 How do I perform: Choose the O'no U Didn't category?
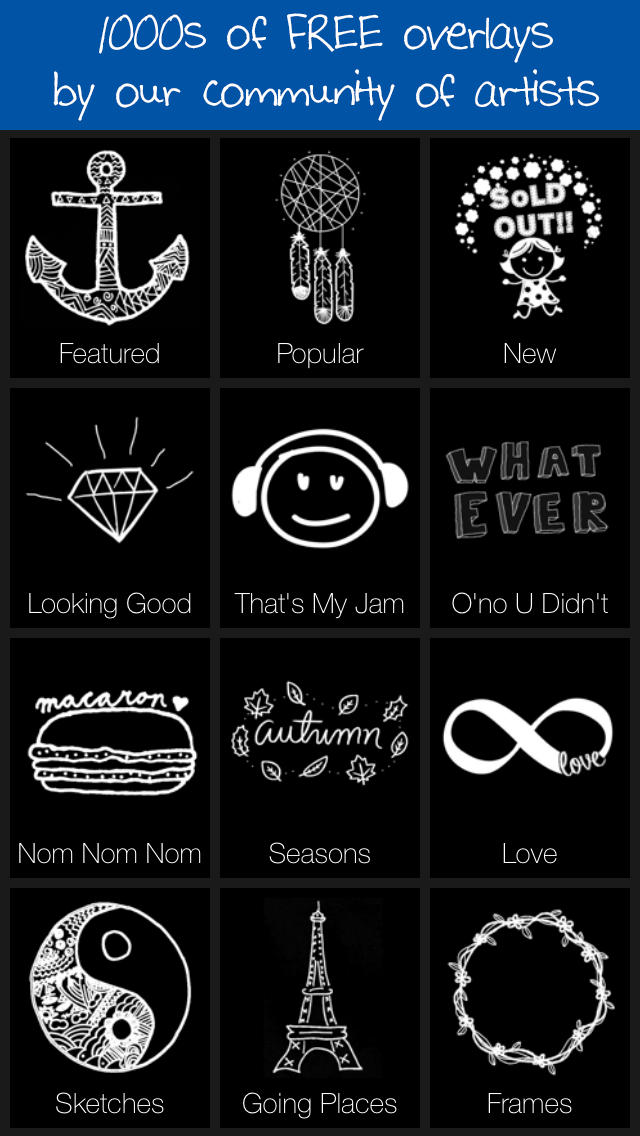(530, 508)
